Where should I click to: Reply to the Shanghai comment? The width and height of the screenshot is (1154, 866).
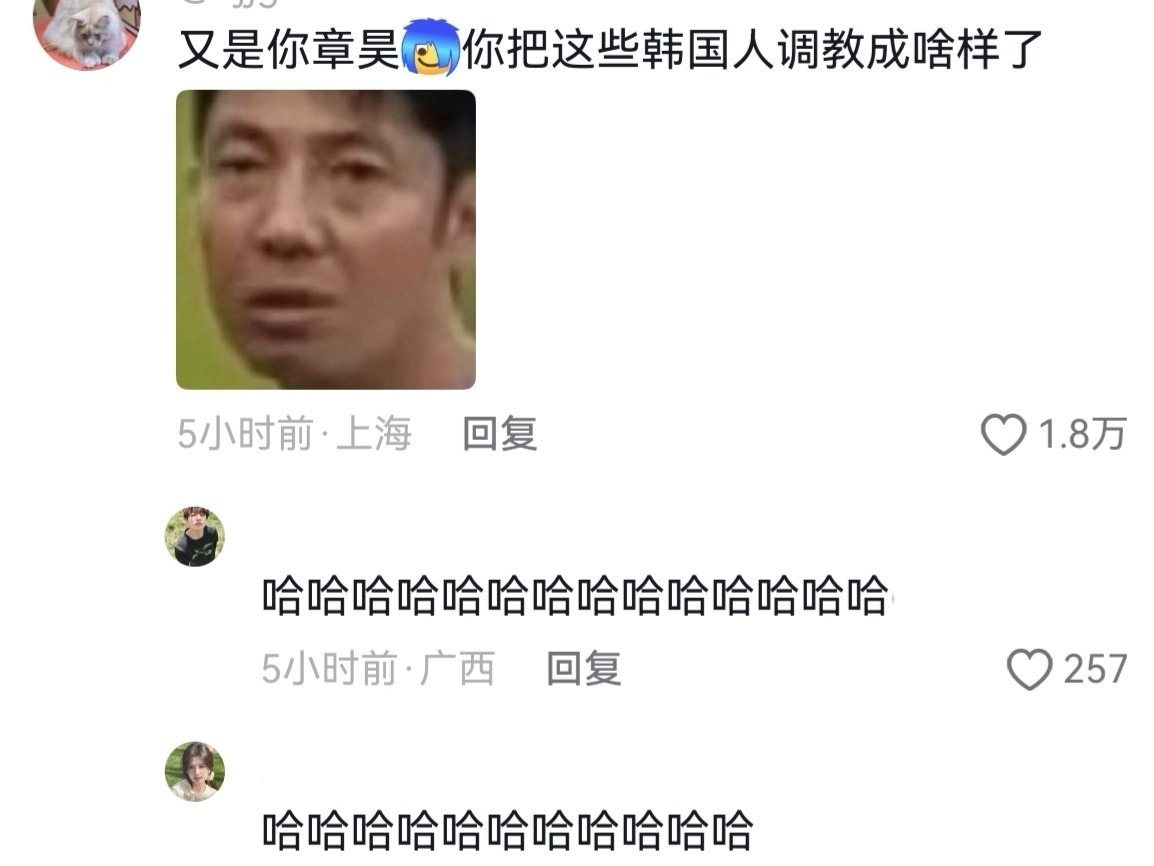[499, 434]
